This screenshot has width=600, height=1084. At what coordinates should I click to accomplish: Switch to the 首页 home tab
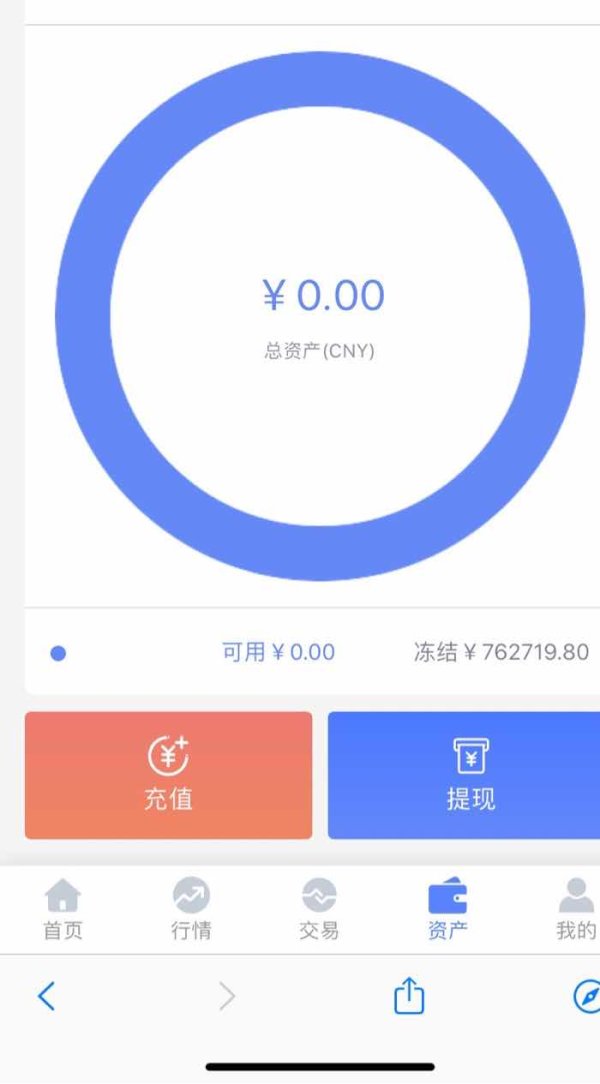click(63, 908)
